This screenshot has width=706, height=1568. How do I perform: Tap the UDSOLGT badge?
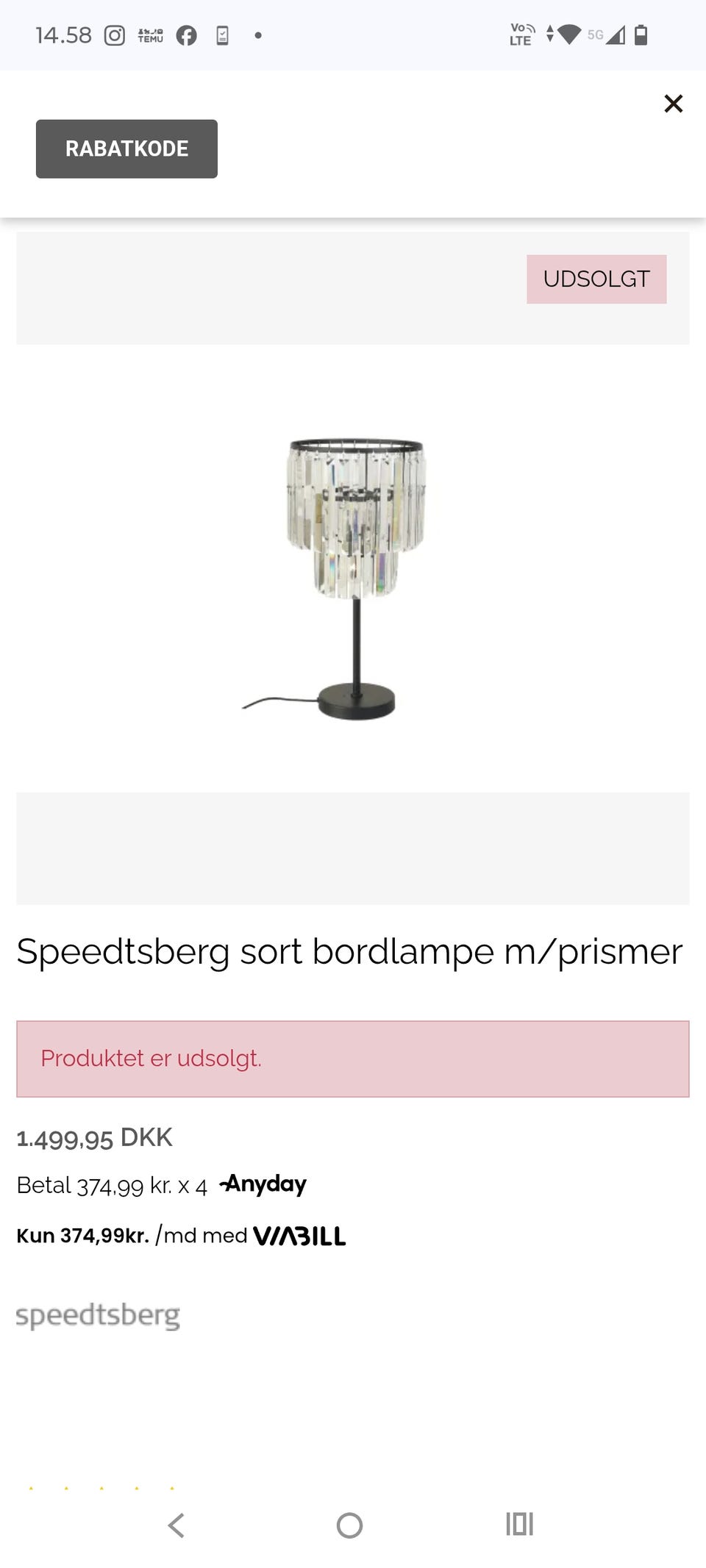[596, 279]
